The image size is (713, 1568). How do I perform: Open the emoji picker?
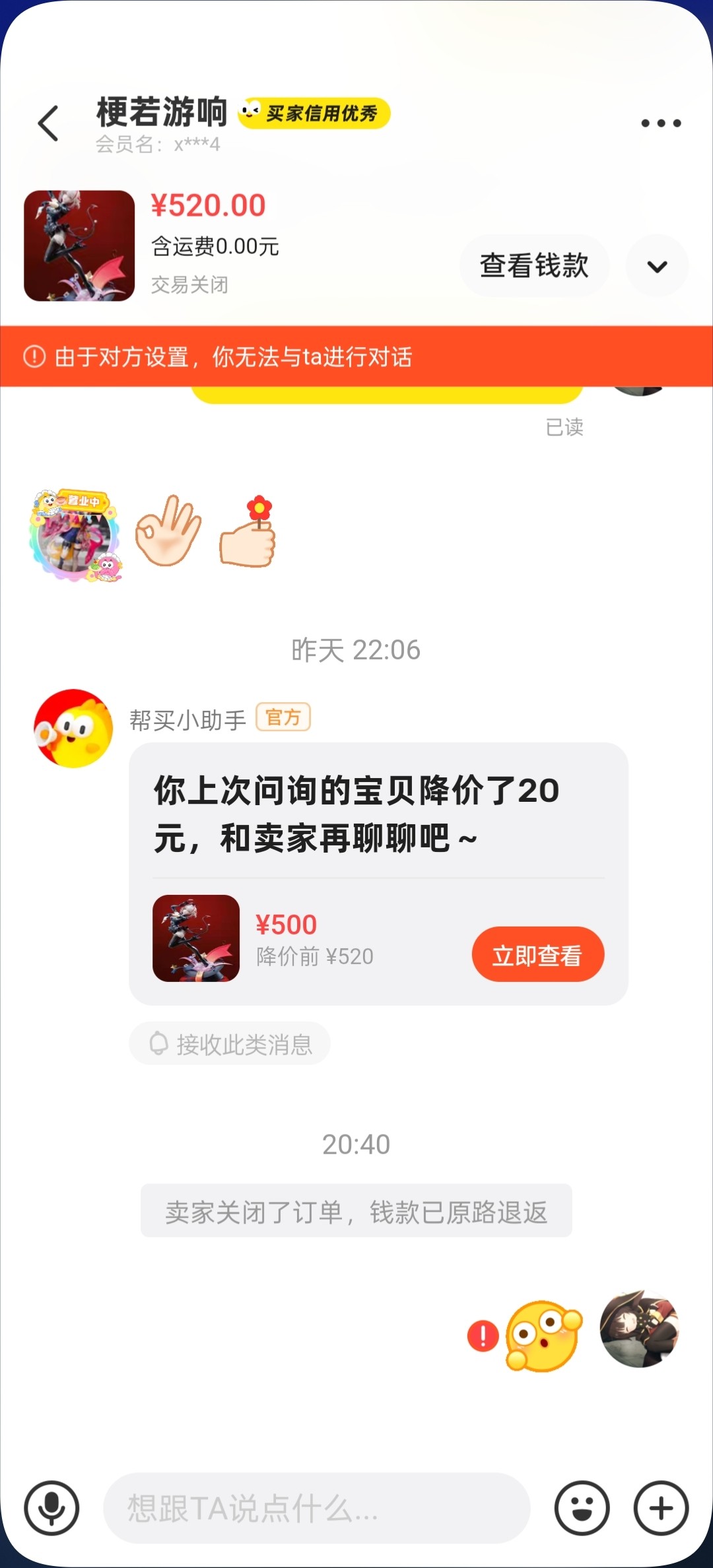point(582,1509)
